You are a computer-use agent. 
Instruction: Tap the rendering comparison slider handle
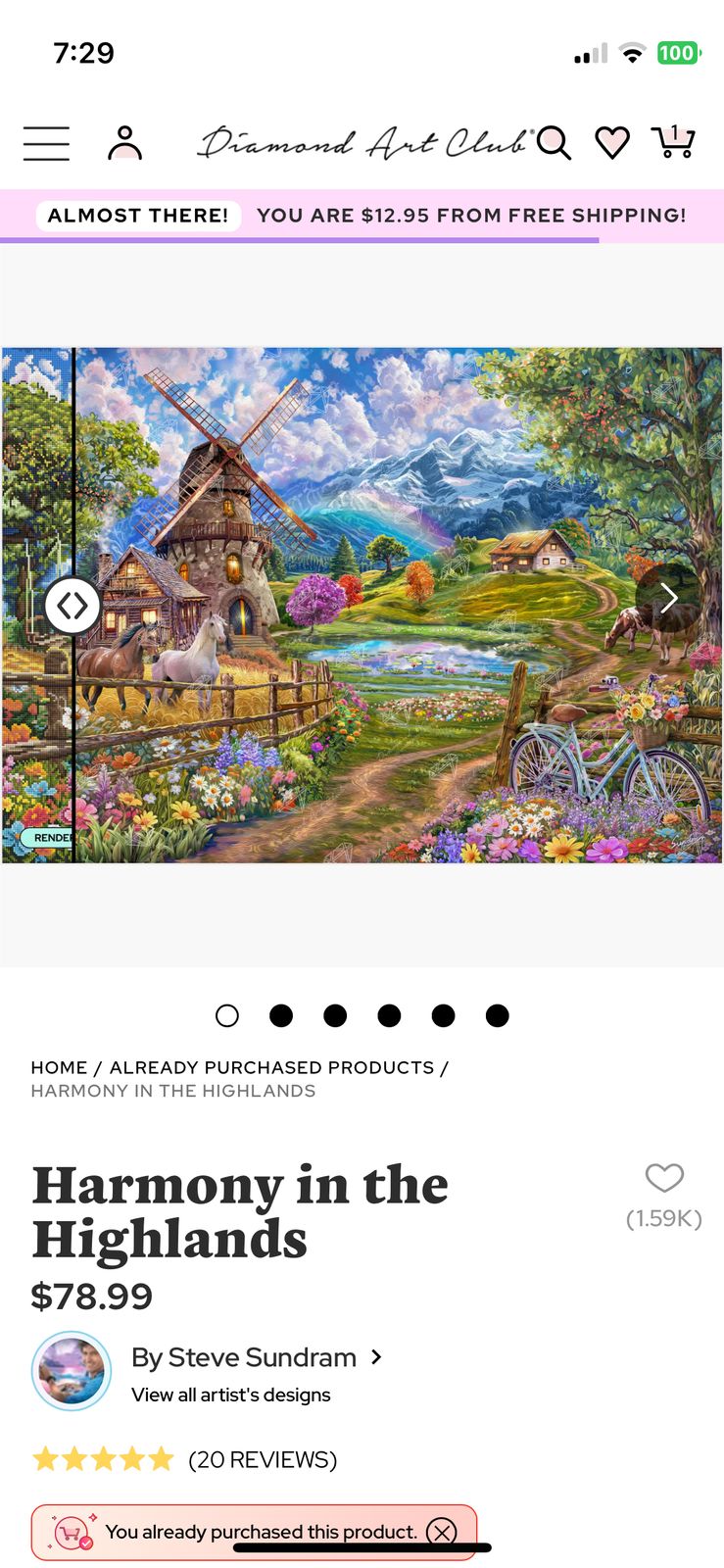pos(72,606)
